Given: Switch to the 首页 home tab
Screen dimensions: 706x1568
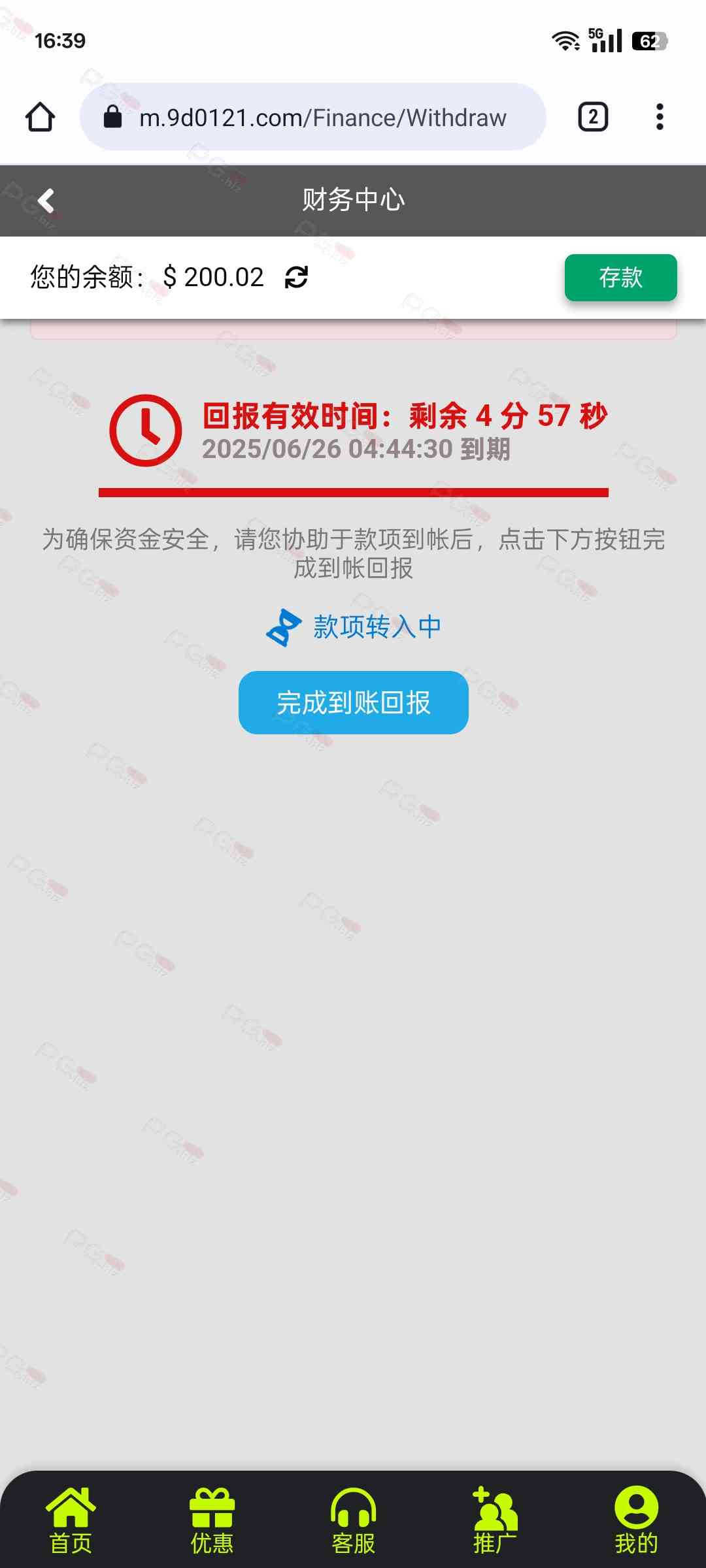Looking at the screenshot, I should pyautogui.click(x=71, y=1520).
